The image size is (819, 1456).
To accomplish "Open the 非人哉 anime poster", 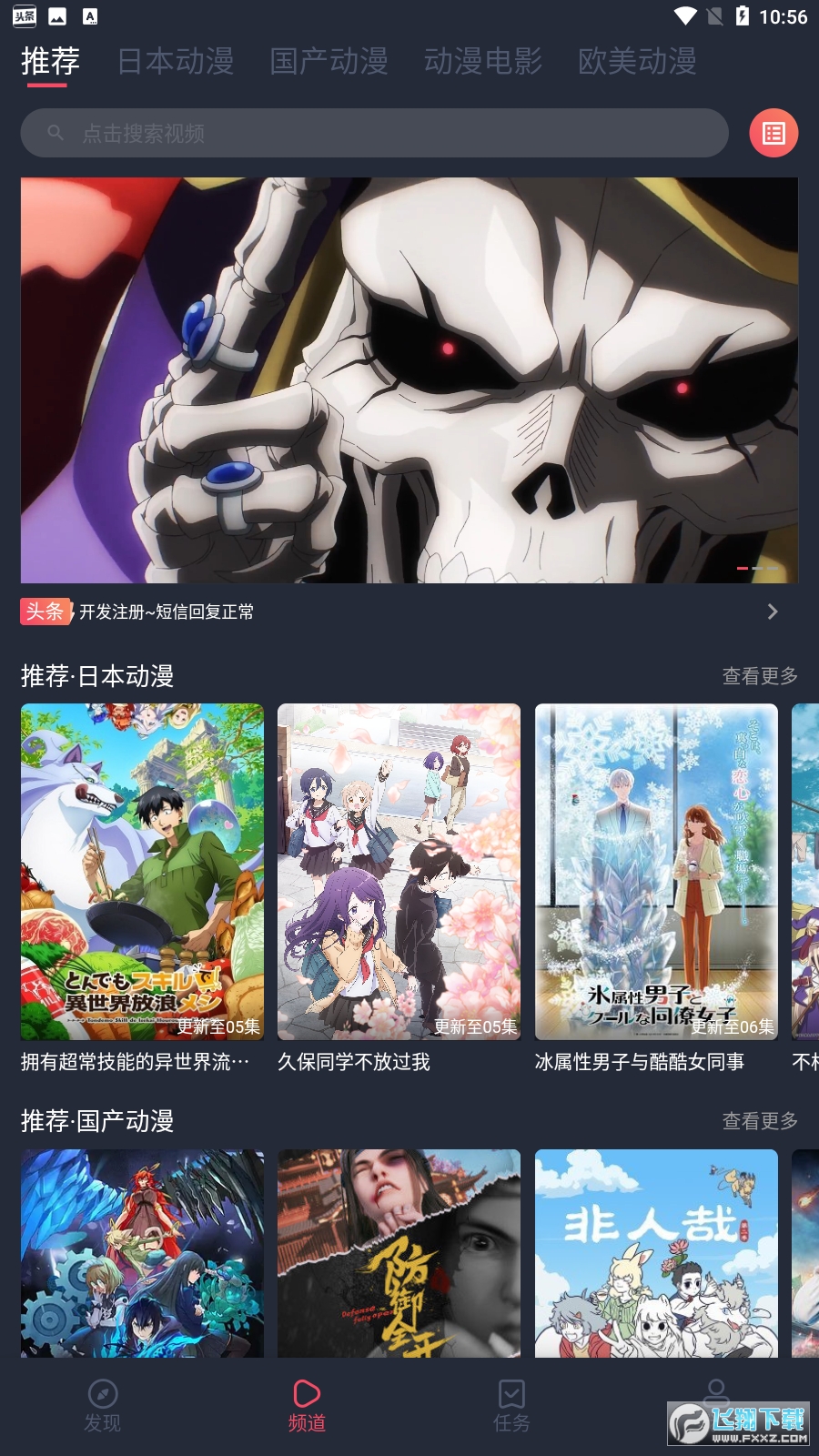I will [x=656, y=1253].
